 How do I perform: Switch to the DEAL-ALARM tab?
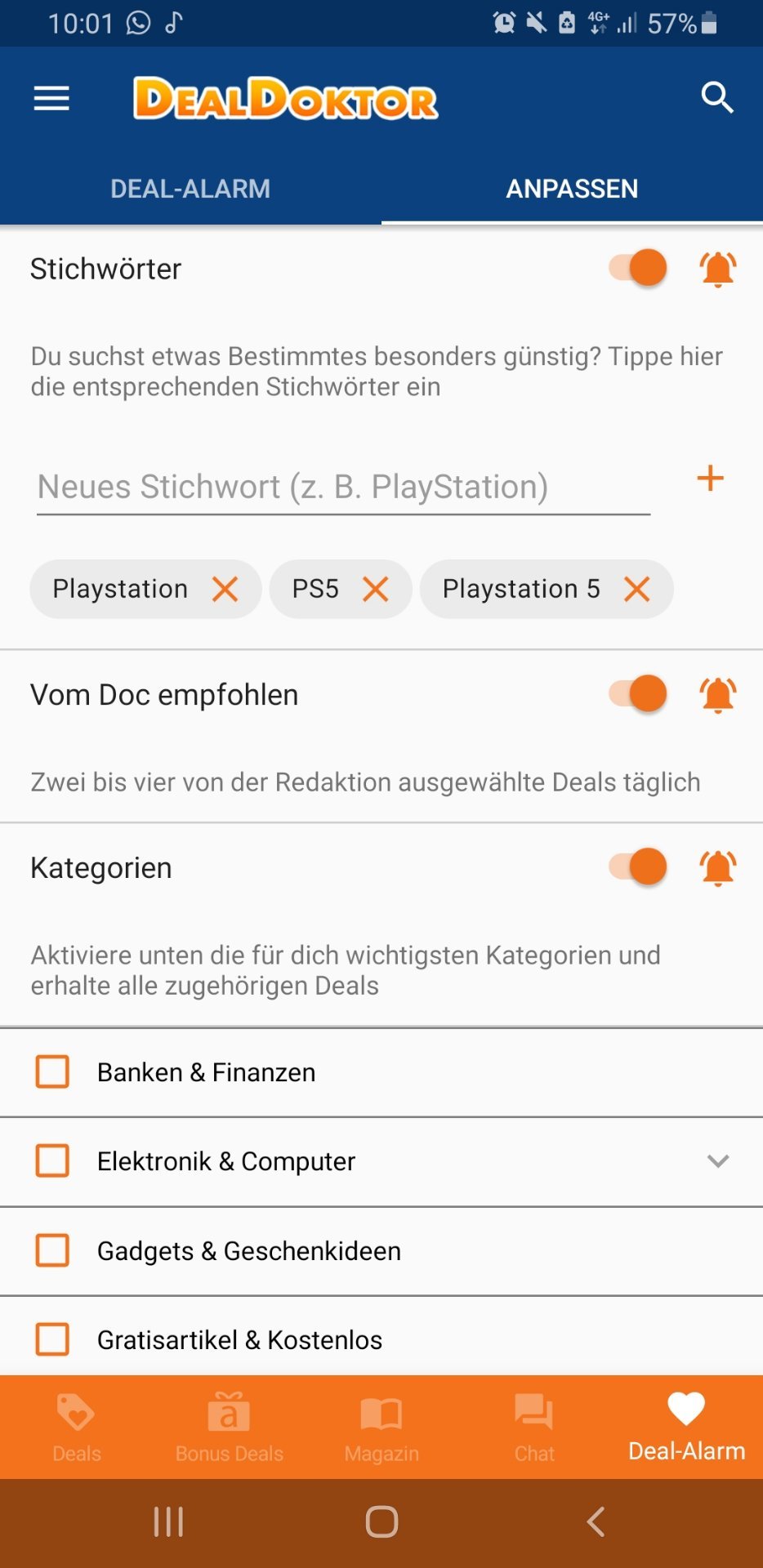[x=190, y=189]
